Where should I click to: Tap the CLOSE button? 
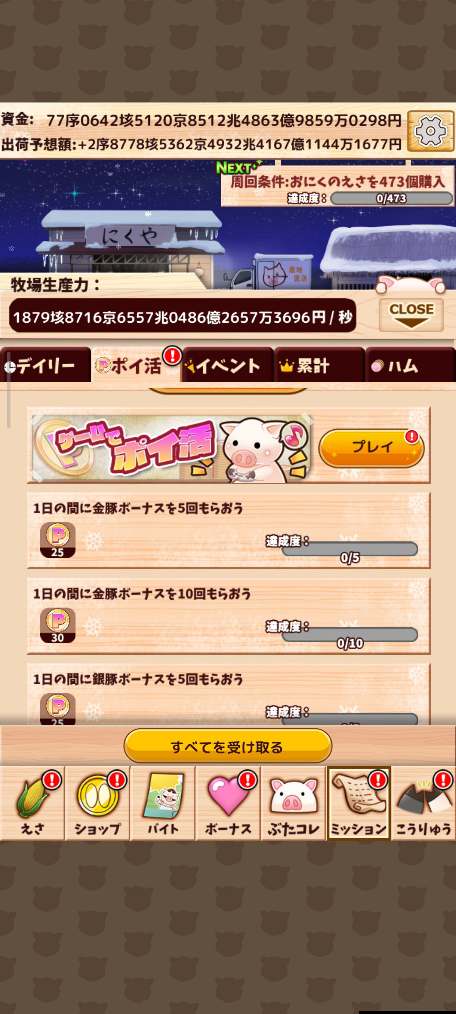click(x=411, y=315)
